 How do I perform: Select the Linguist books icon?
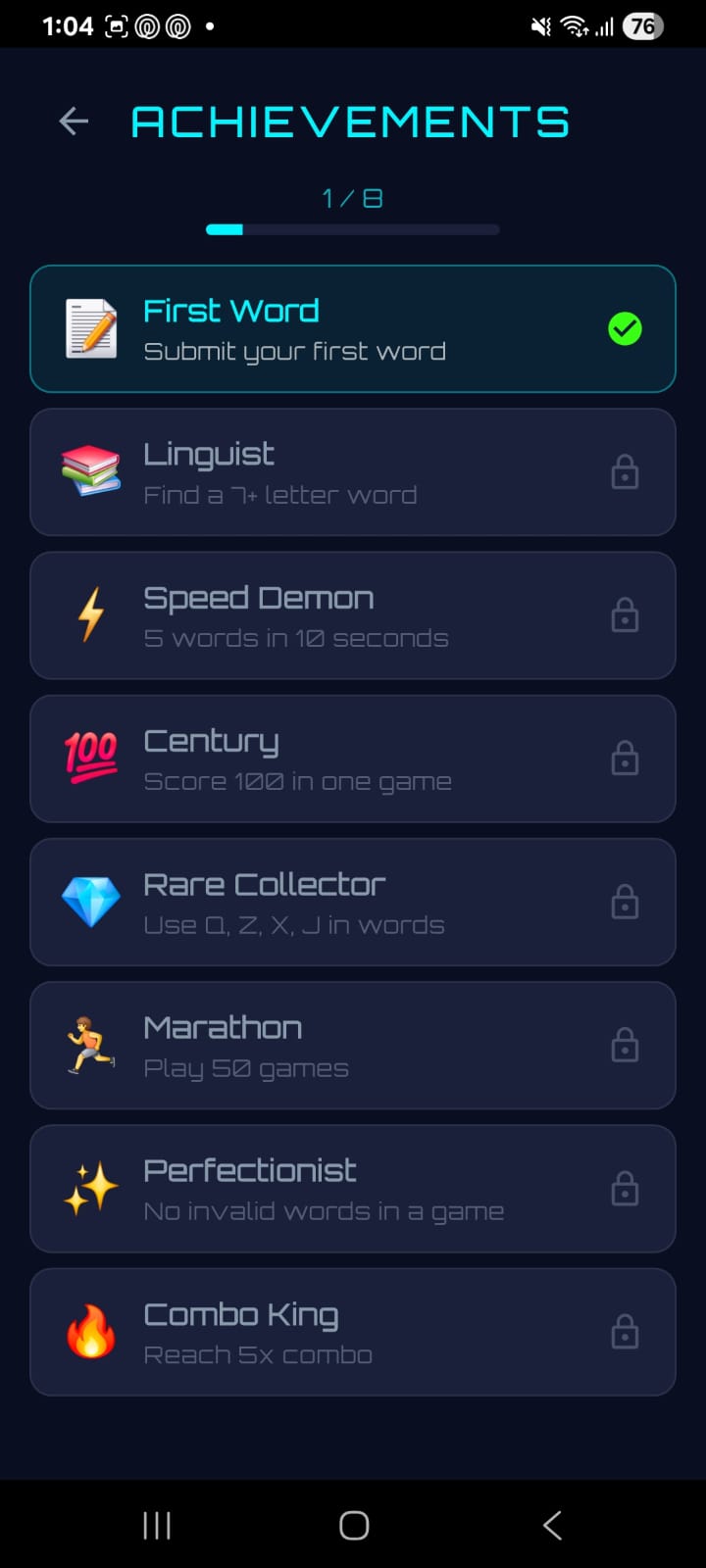pyautogui.click(x=90, y=471)
